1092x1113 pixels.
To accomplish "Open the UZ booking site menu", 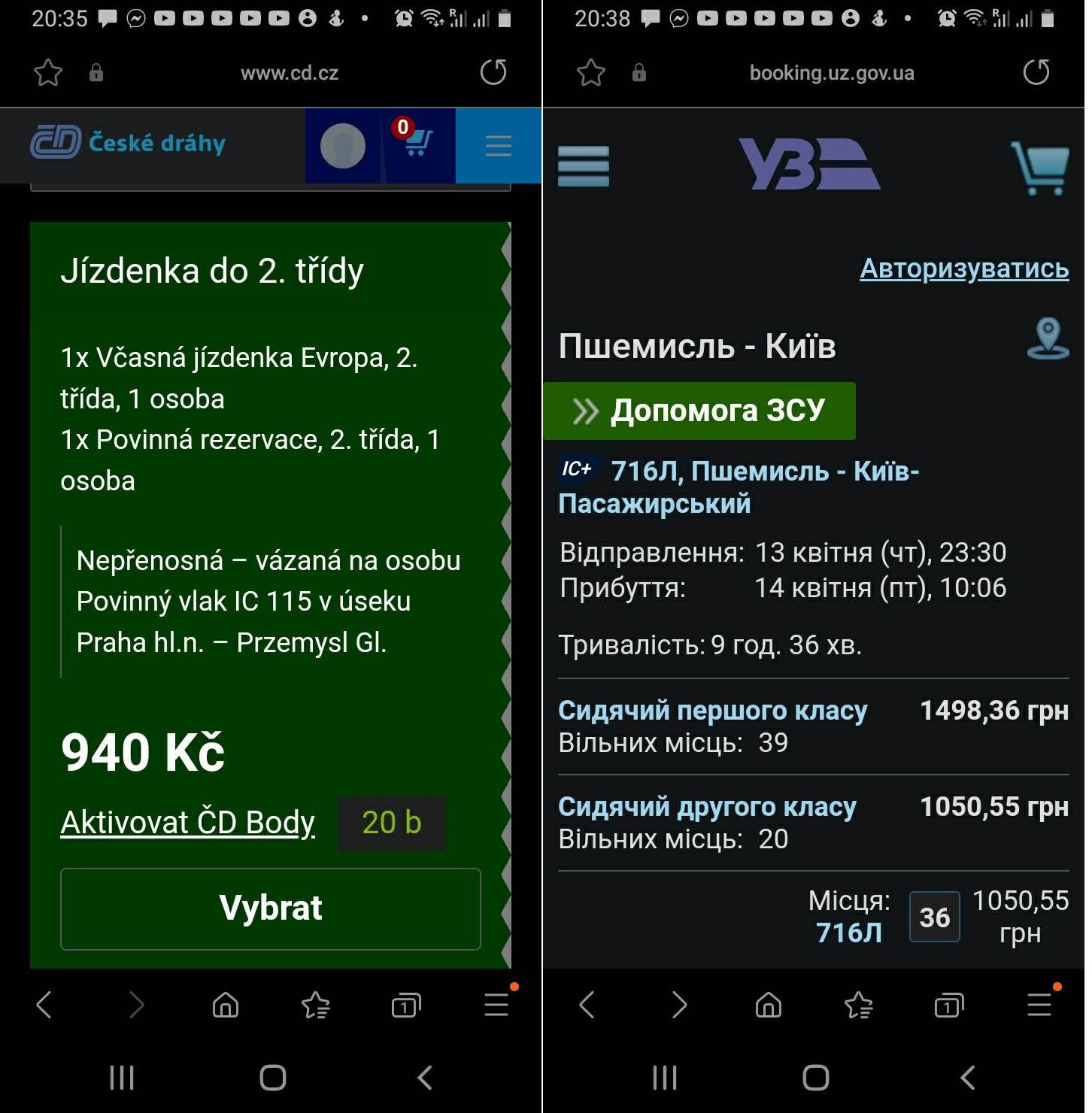I will 584,165.
